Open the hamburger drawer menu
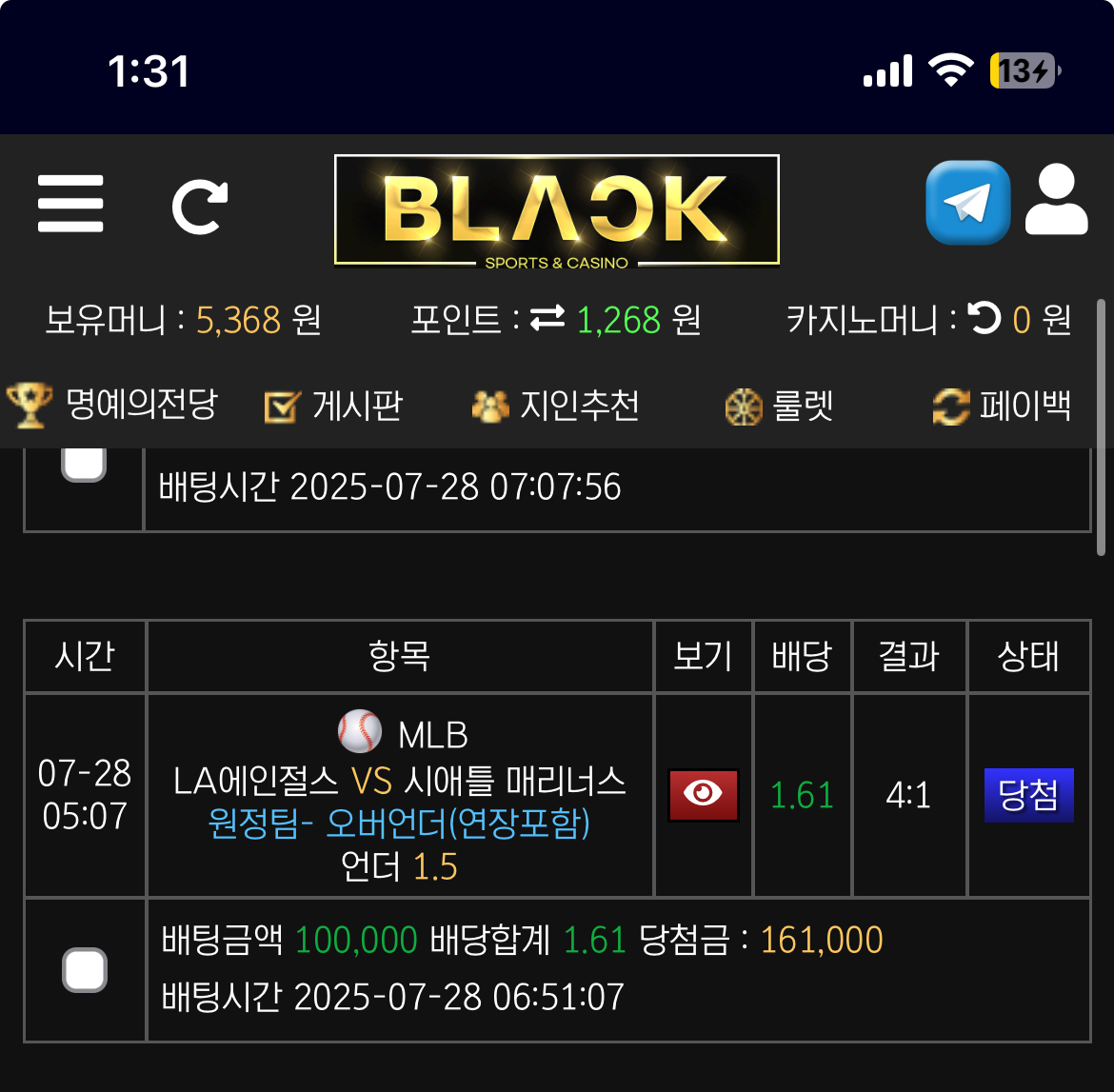The height and width of the screenshot is (1092, 1114). point(70,204)
